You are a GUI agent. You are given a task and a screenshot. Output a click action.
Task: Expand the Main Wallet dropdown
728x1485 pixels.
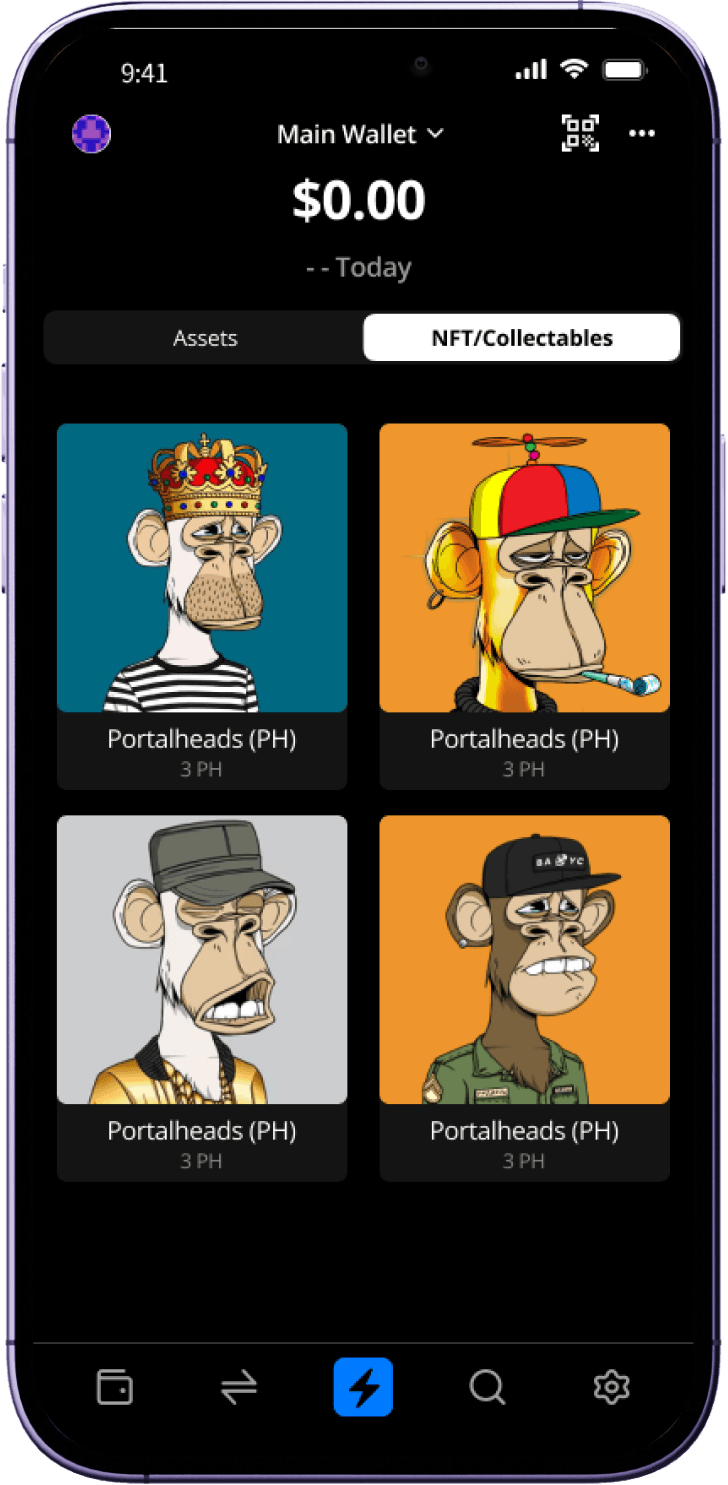click(x=360, y=134)
